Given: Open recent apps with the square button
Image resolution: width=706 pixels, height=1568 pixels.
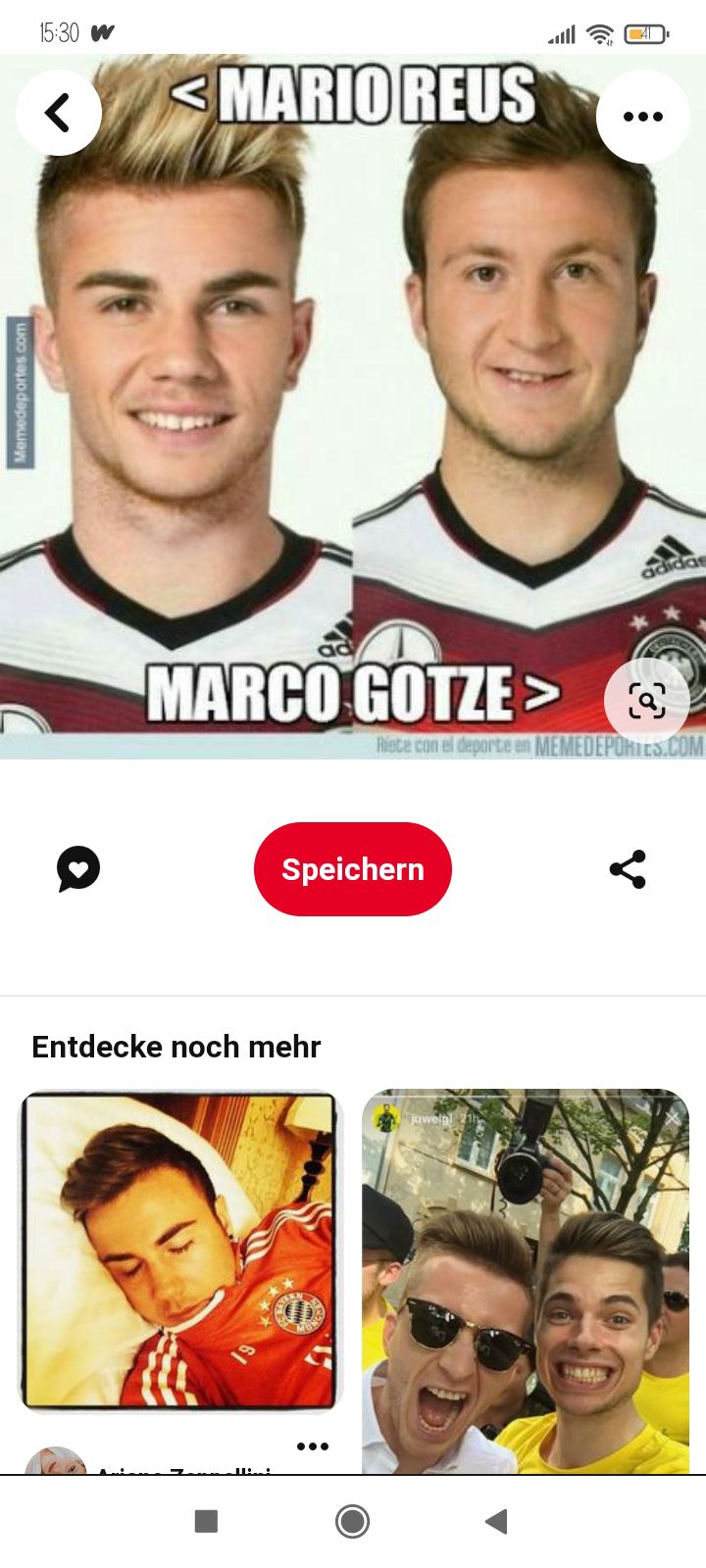Looking at the screenshot, I should [206, 1521].
